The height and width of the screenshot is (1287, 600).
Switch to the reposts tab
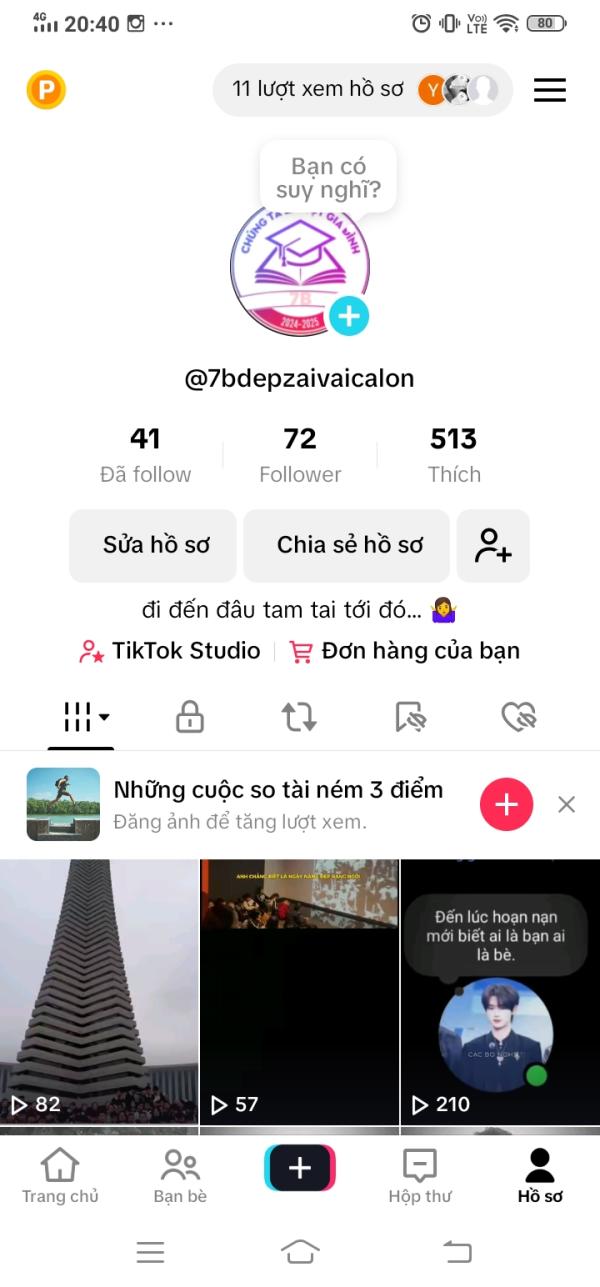coord(299,717)
